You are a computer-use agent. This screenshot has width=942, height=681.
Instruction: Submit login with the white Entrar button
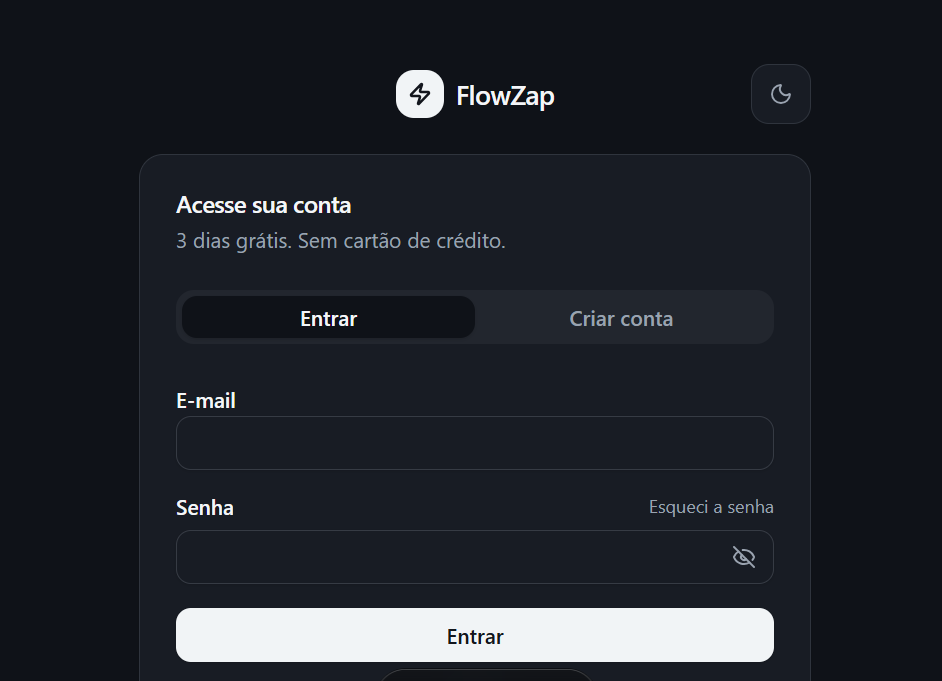pos(475,635)
